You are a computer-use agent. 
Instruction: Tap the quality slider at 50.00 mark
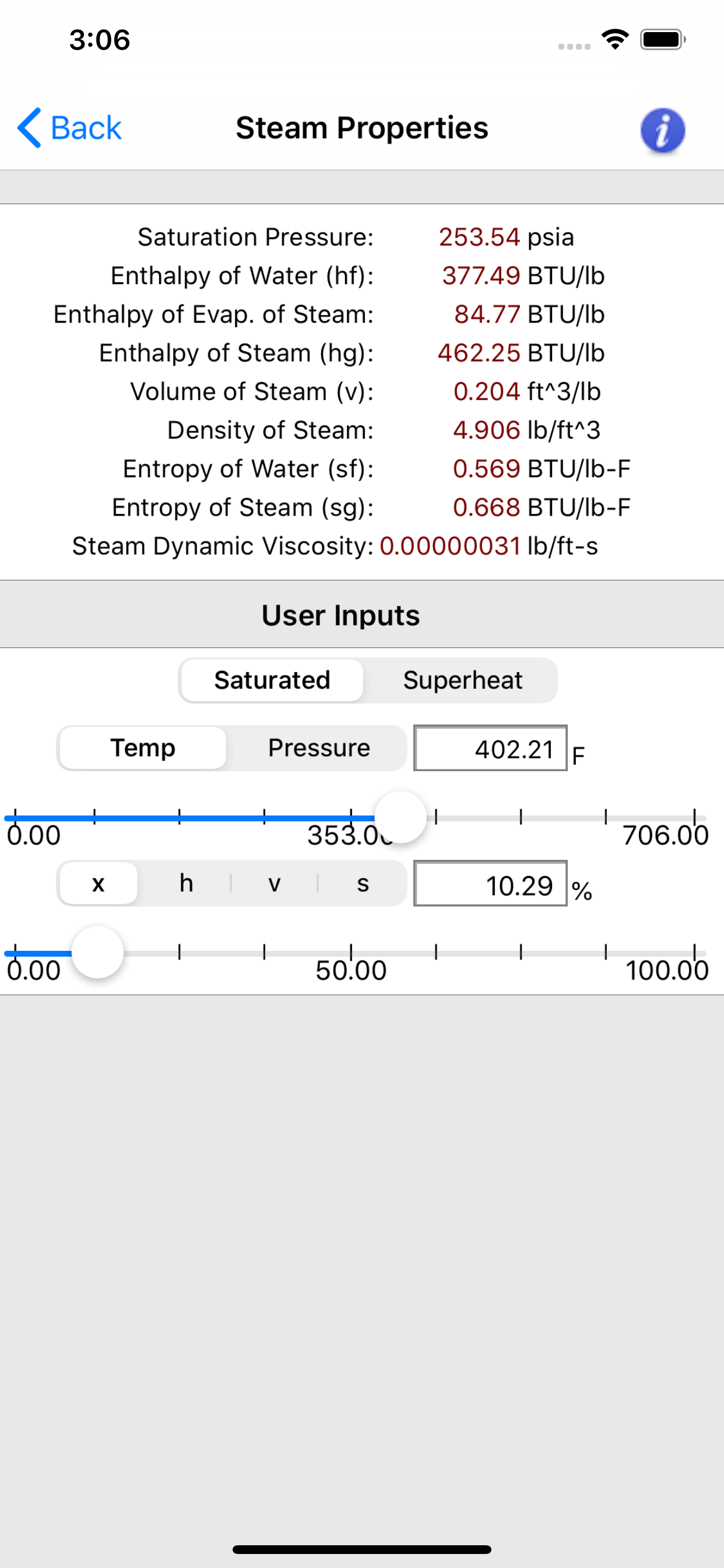pos(351,953)
